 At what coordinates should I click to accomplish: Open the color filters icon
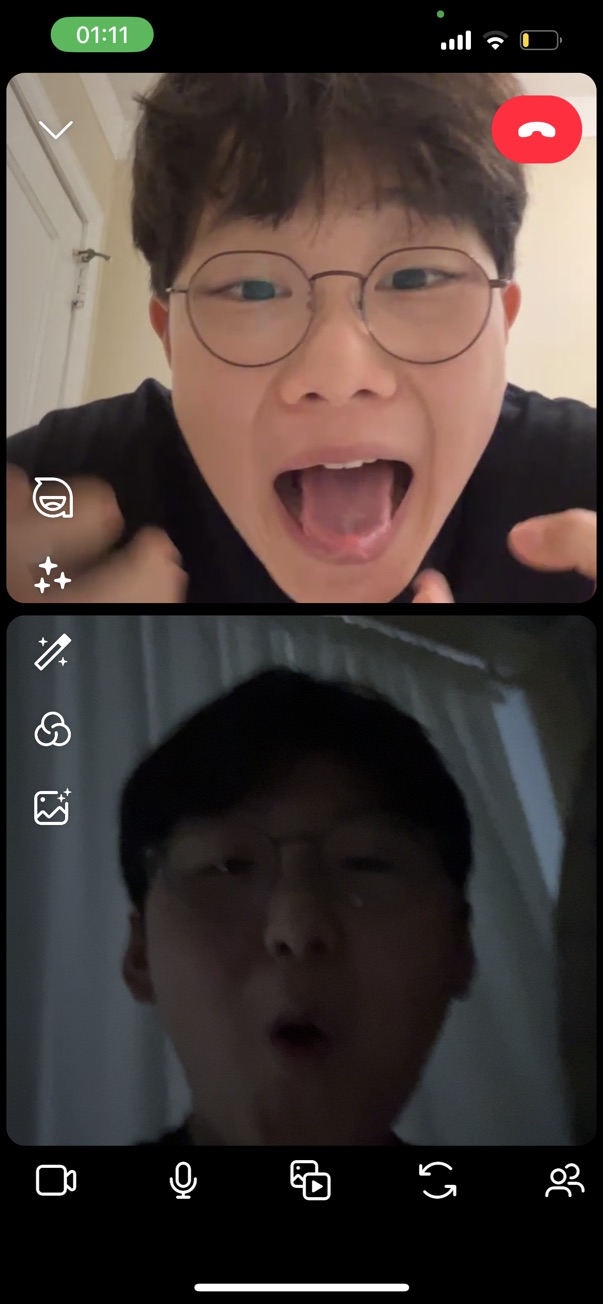(x=52, y=730)
